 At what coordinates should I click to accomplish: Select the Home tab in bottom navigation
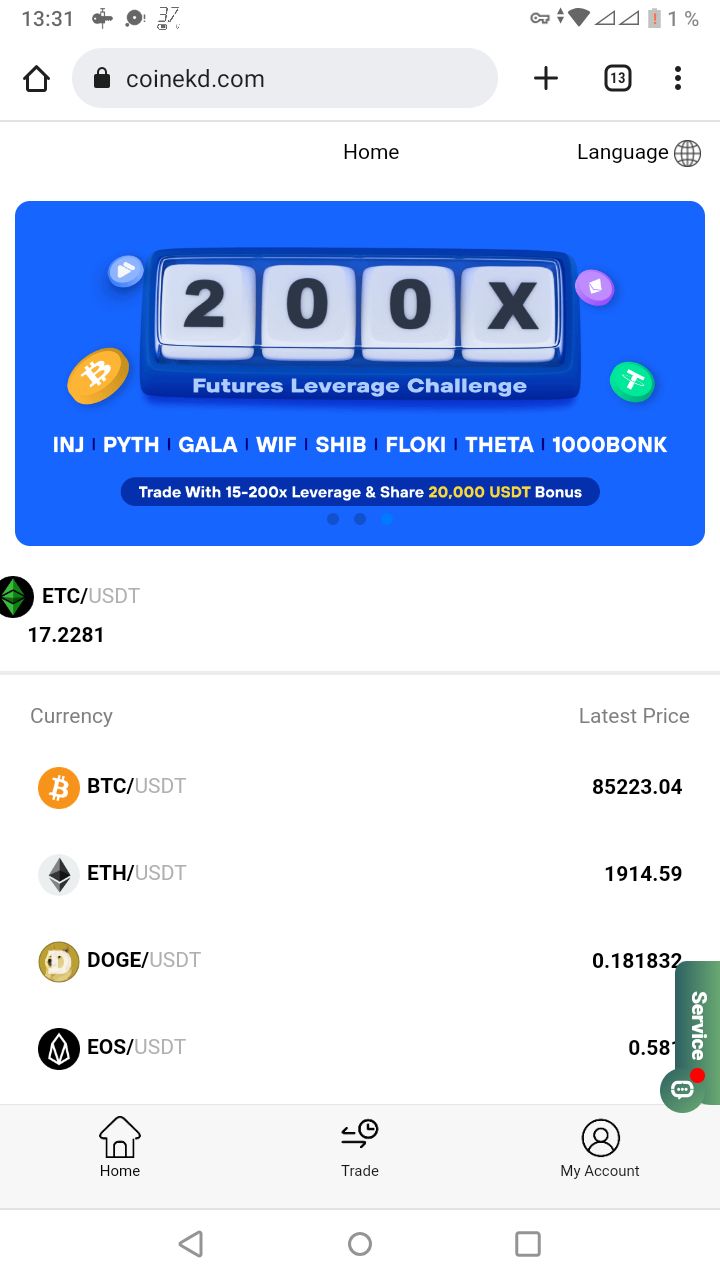[x=120, y=1148]
